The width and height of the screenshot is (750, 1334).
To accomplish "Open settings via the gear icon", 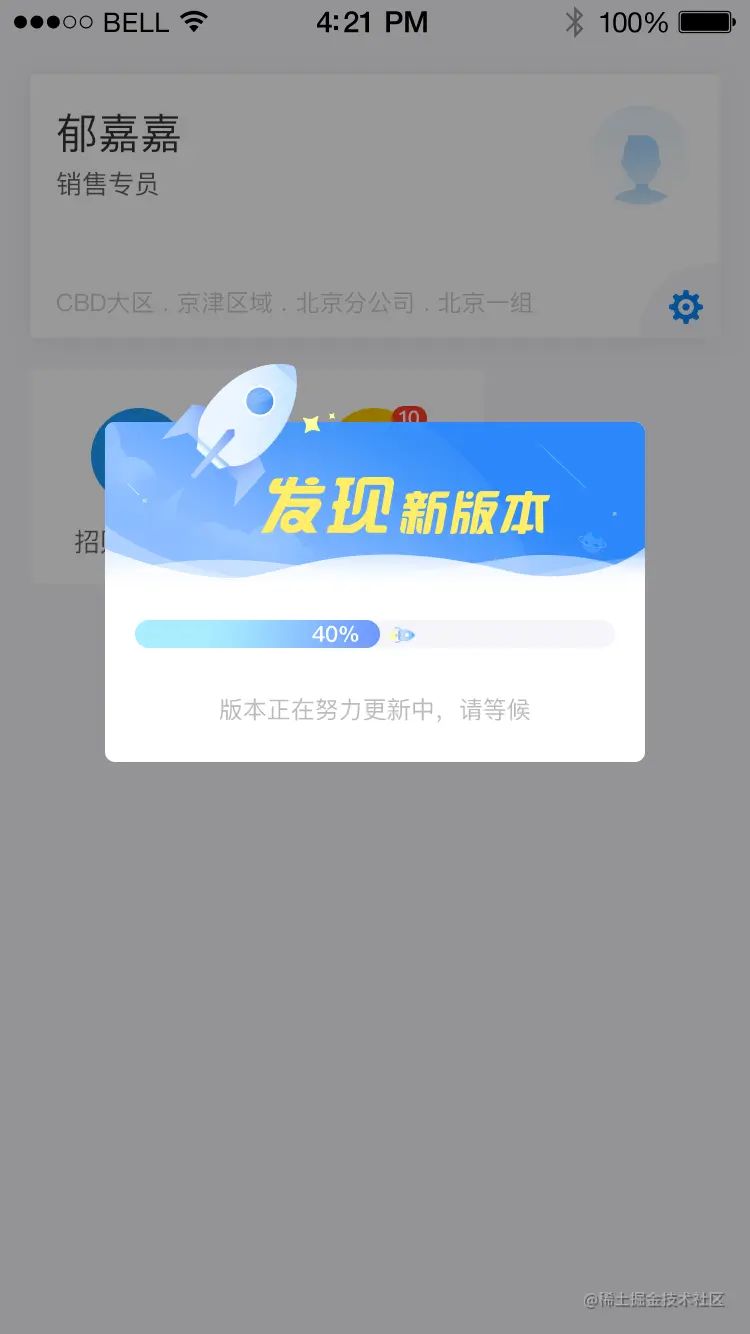I will click(686, 307).
